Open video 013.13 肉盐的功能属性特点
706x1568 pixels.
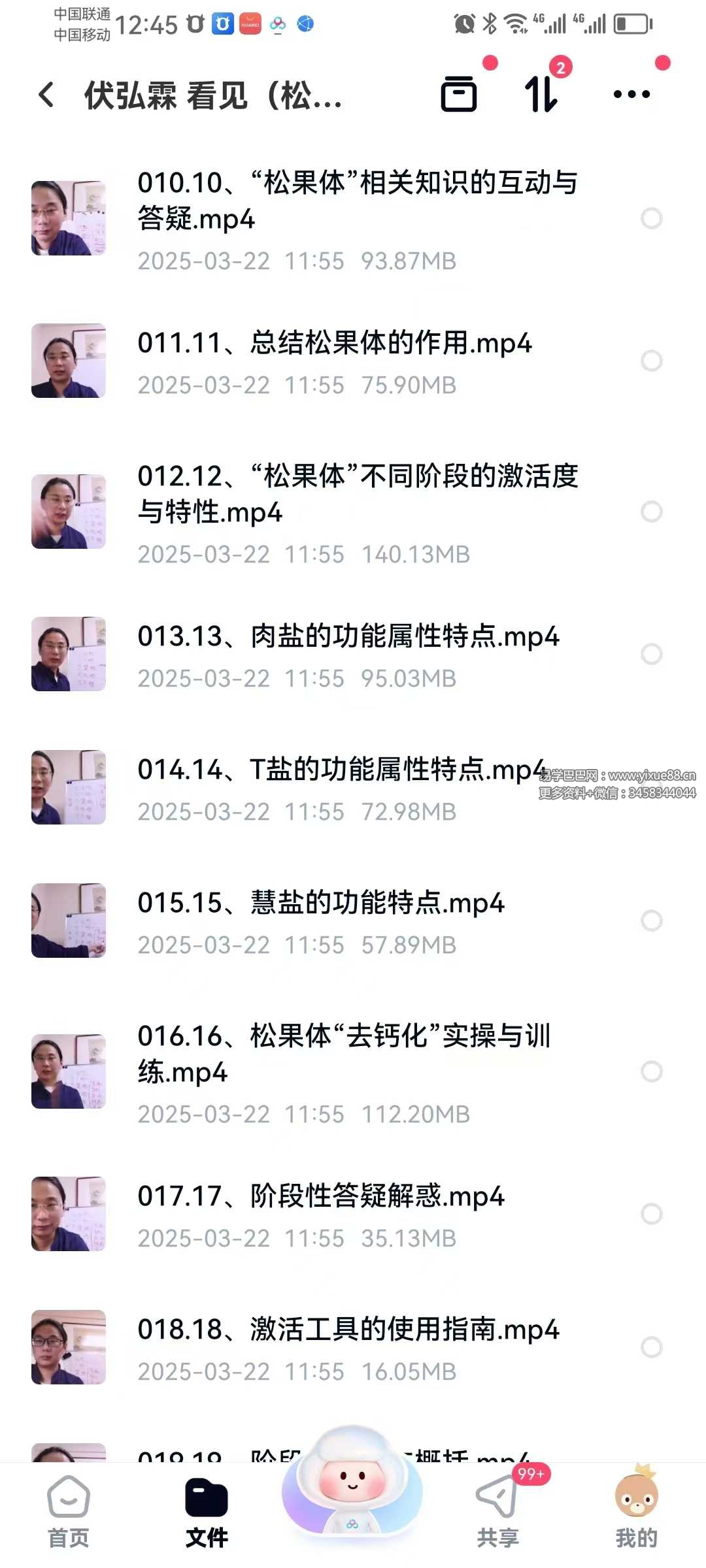point(353,655)
